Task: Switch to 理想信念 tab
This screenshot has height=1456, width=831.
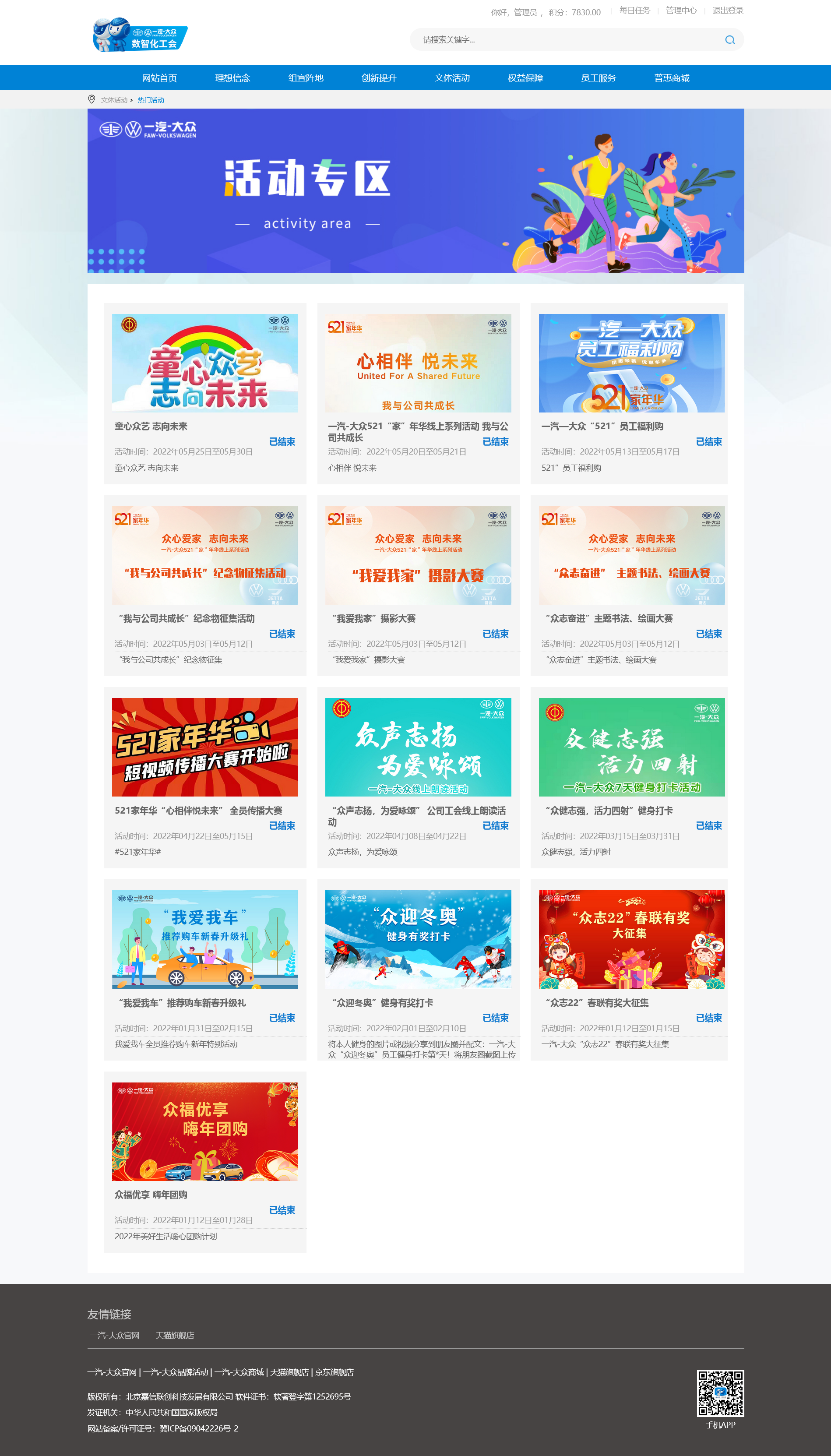Action: click(x=232, y=78)
